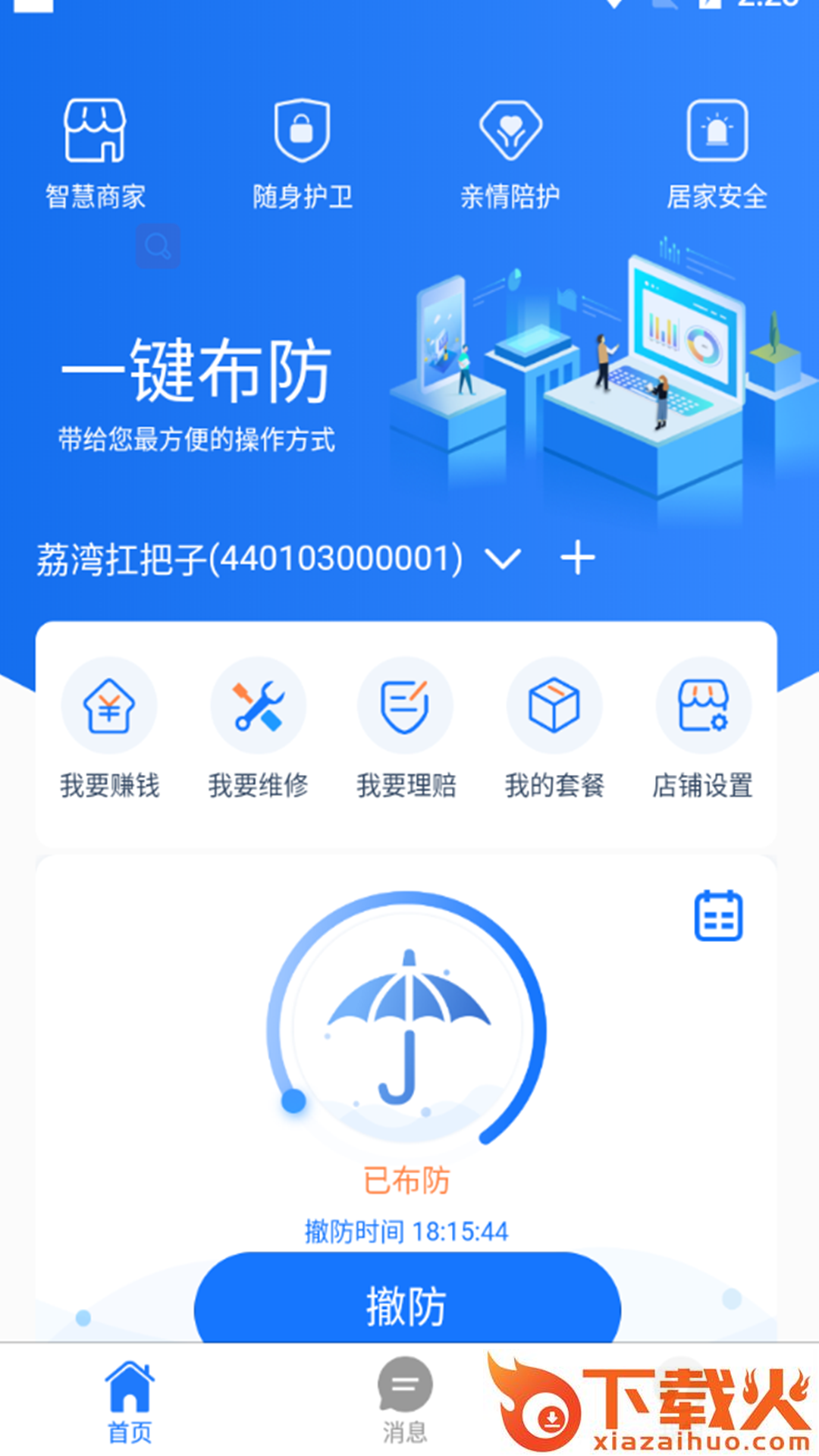Open the calendar schedule icon
The height and width of the screenshot is (1456, 819).
pos(718,916)
